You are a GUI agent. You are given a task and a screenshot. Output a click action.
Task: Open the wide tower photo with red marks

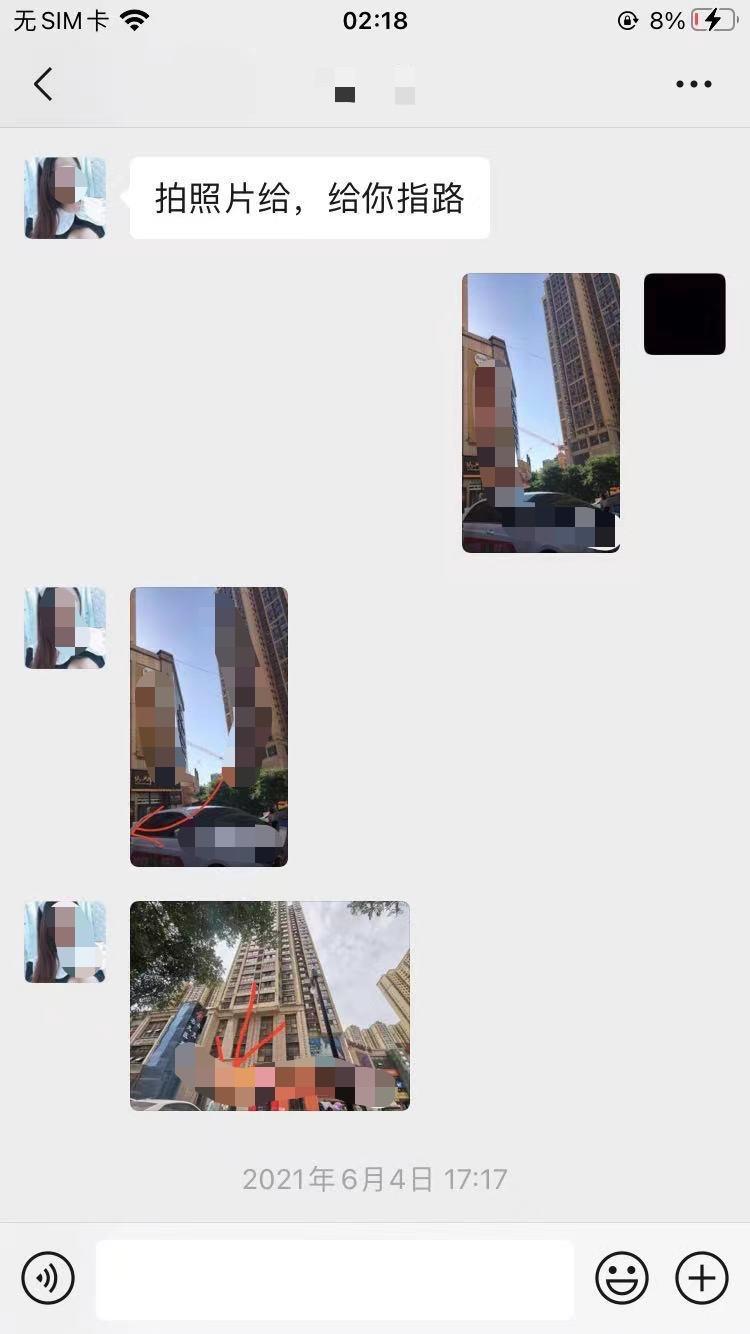click(270, 1005)
